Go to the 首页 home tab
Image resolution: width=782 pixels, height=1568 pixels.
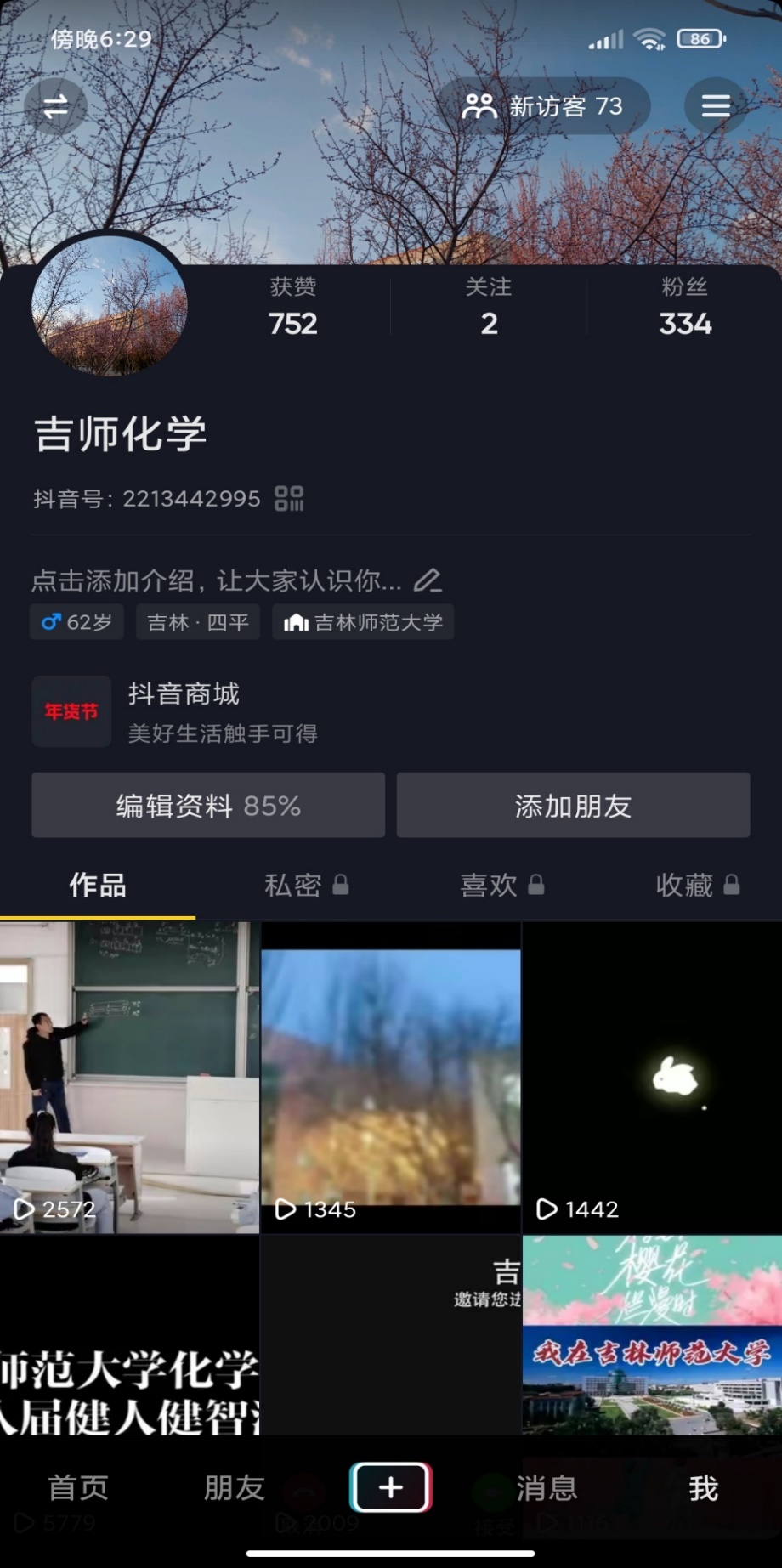78,1488
